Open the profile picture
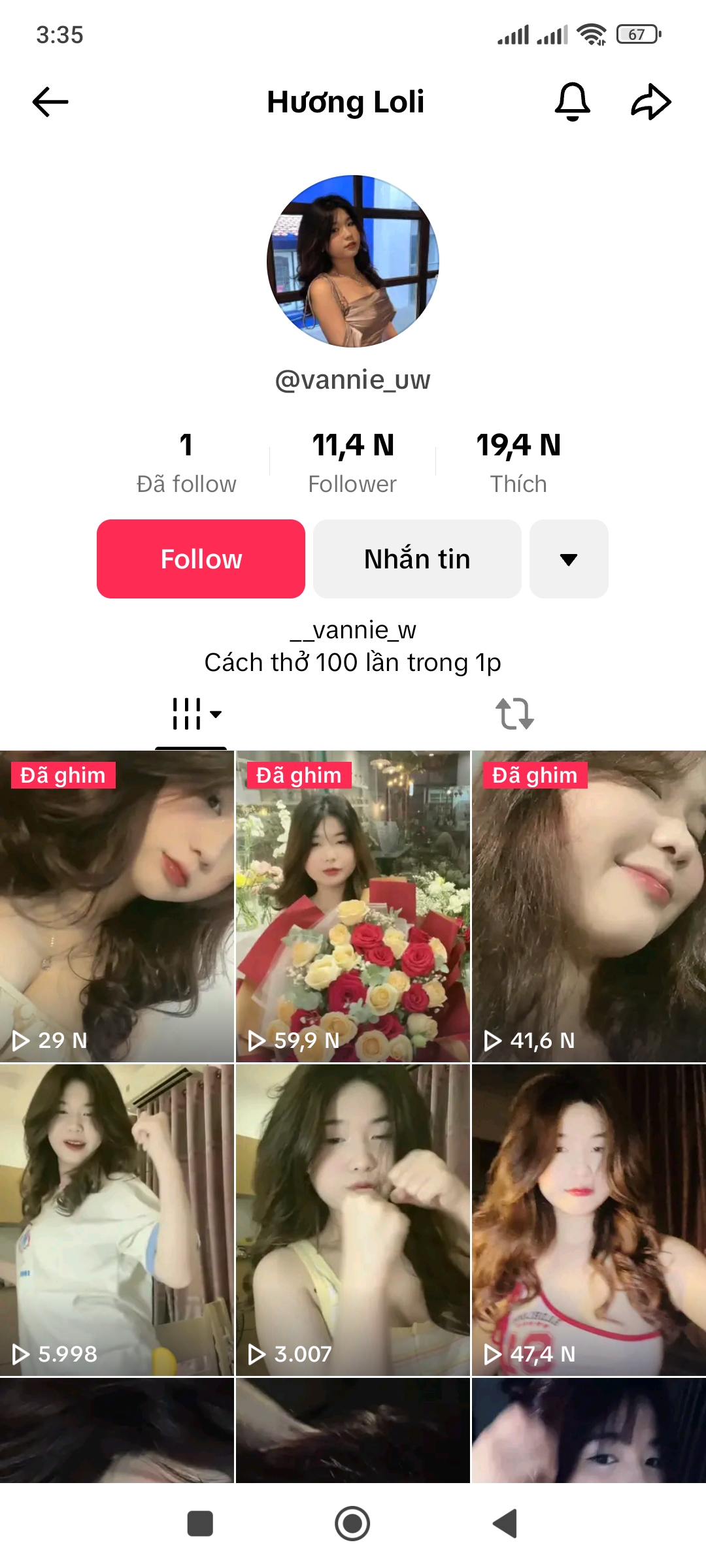 [353, 261]
